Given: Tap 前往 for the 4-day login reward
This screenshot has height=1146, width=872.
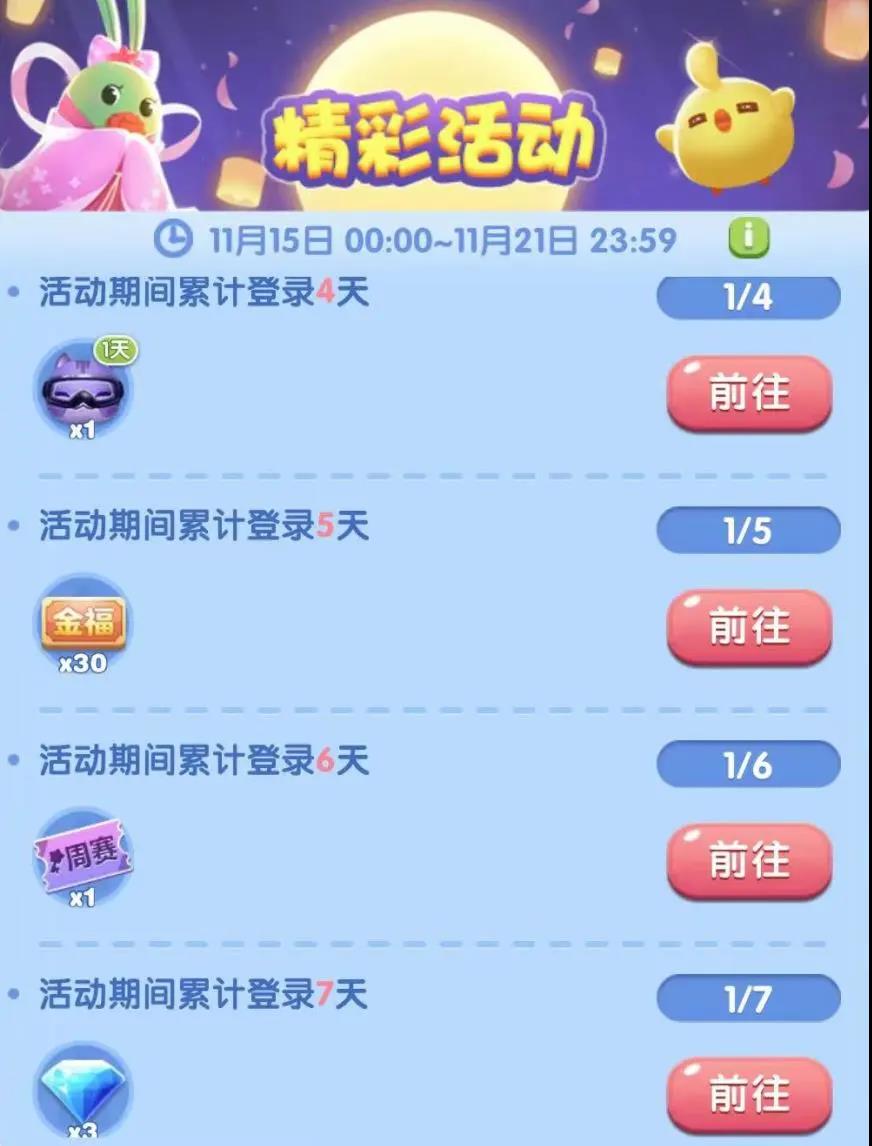Looking at the screenshot, I should click(x=749, y=393).
